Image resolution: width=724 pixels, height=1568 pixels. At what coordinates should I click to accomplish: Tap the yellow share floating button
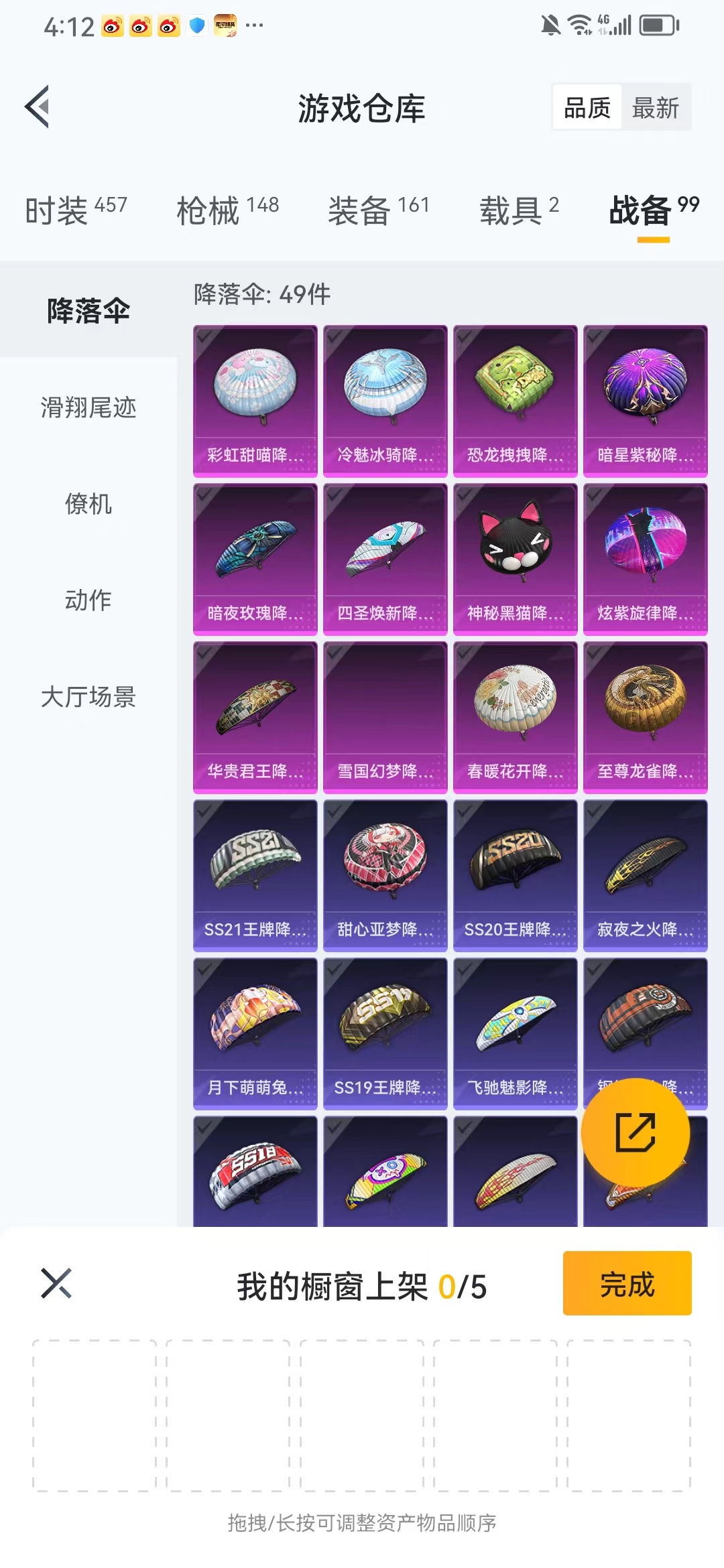point(635,1132)
